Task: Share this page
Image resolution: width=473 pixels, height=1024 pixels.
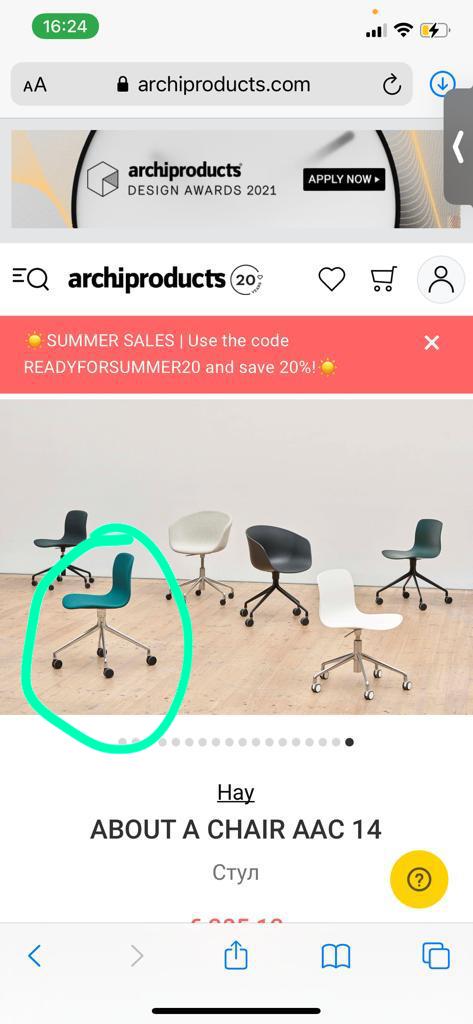Action: pos(236,955)
